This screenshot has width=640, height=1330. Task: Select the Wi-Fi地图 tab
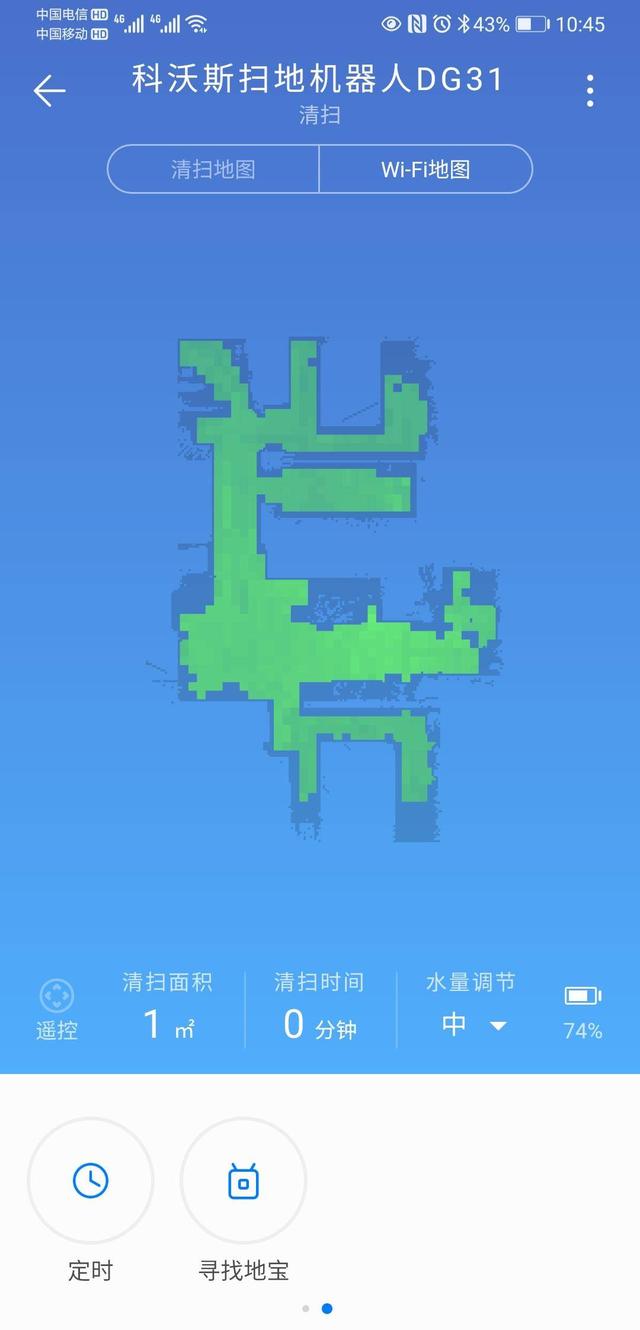click(x=425, y=169)
